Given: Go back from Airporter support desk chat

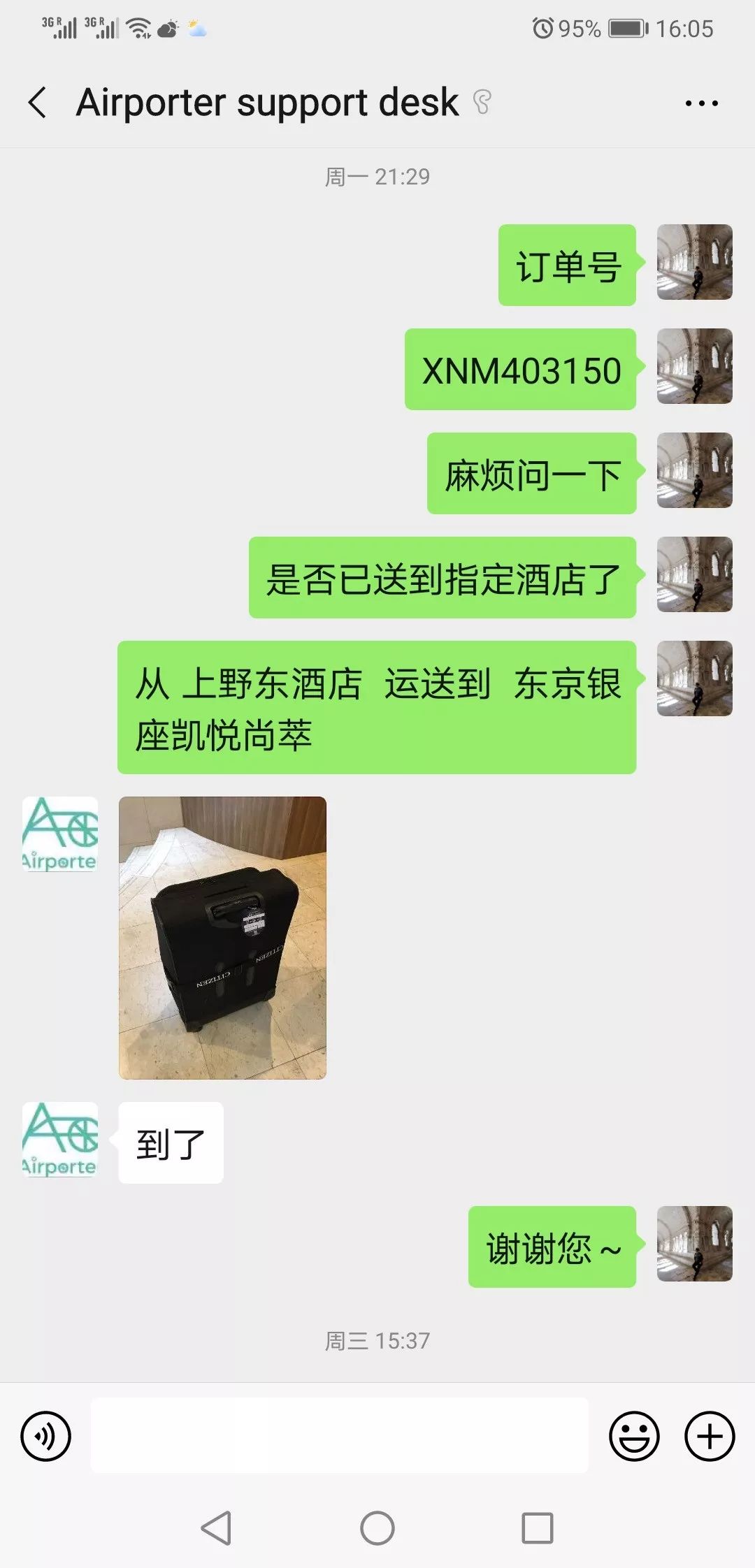Looking at the screenshot, I should 38,103.
